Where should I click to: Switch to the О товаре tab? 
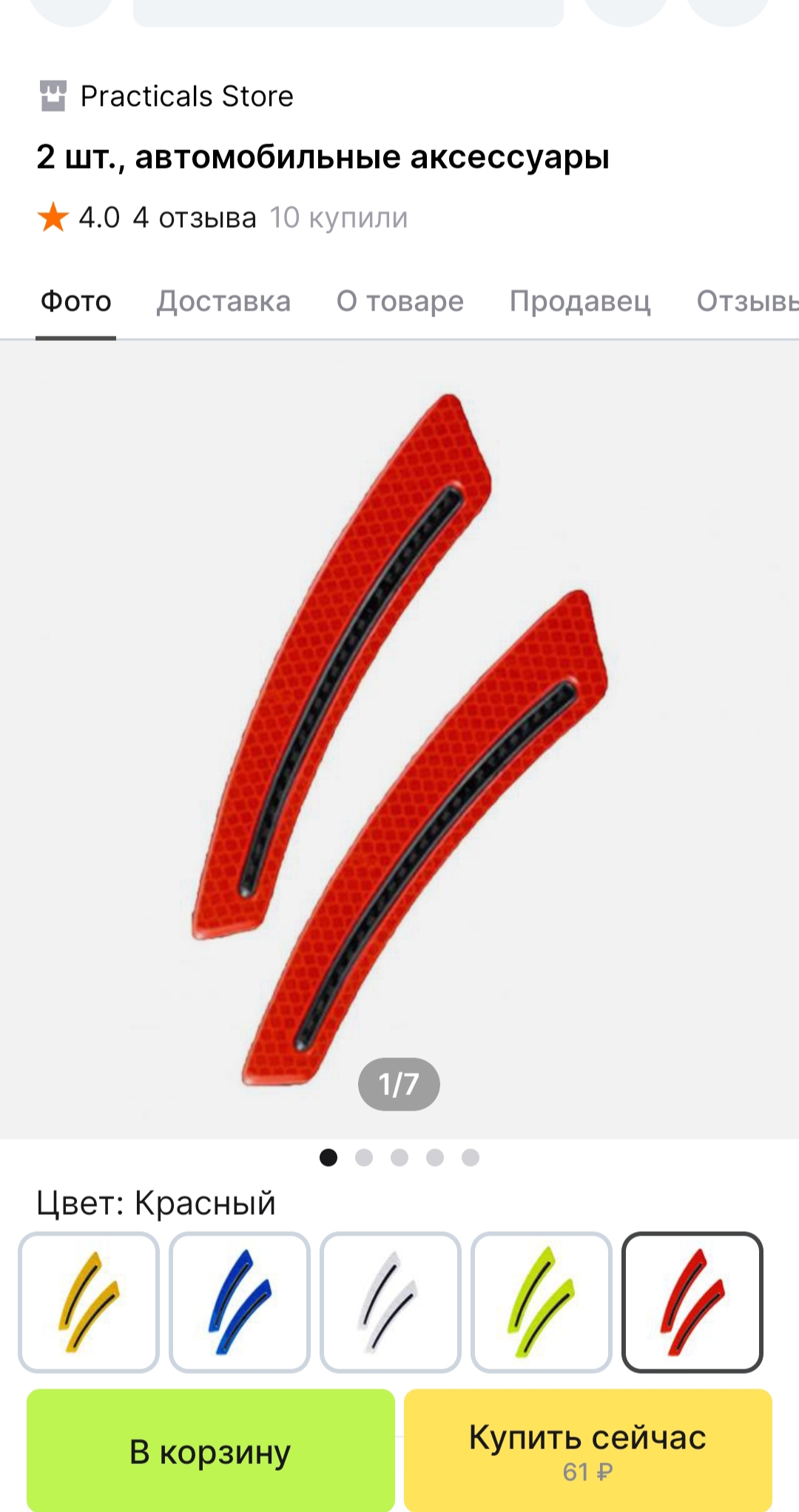[x=399, y=302]
